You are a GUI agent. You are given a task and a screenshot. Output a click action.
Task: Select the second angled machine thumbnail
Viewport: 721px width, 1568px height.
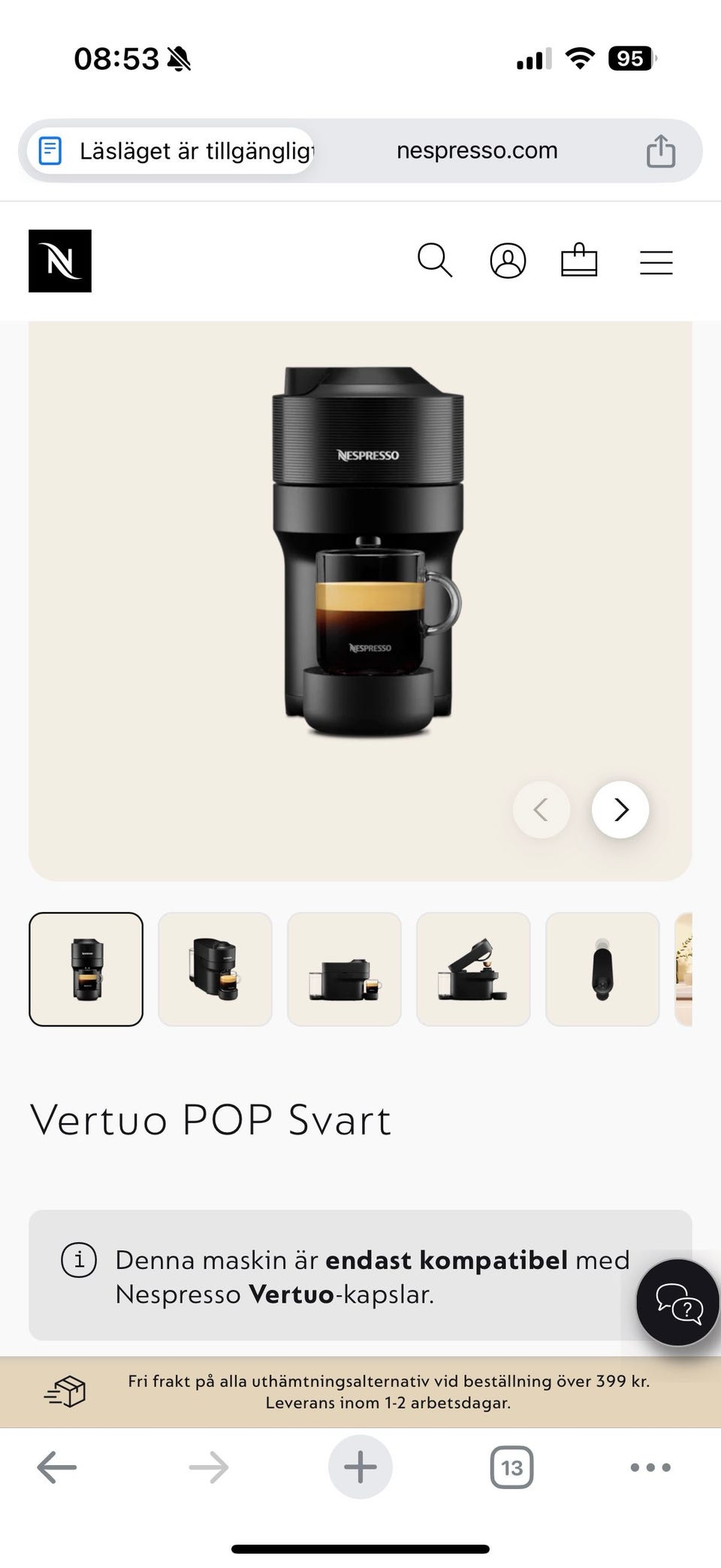point(215,969)
